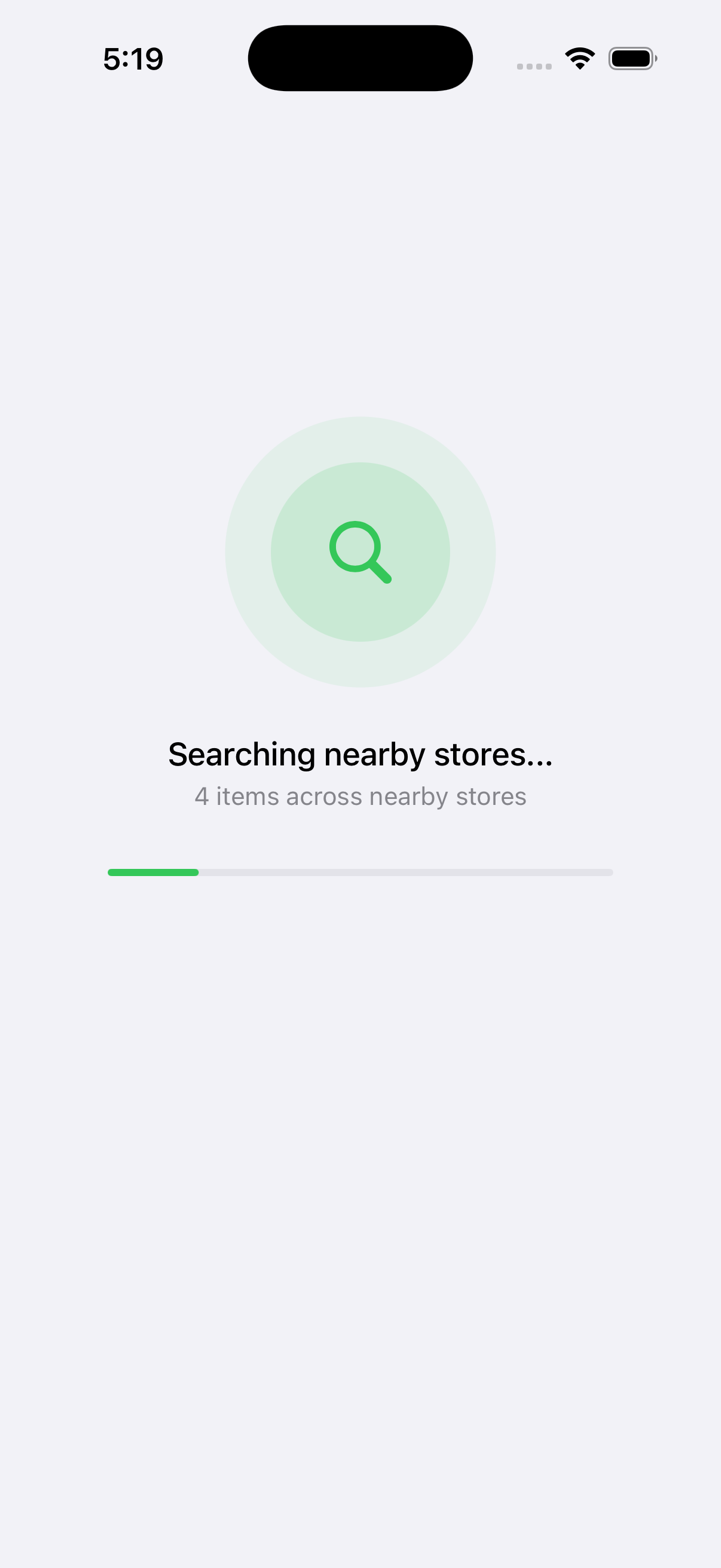The image size is (721, 1568).
Task: Tap the Wi-Fi icon in the status bar
Action: (x=580, y=58)
